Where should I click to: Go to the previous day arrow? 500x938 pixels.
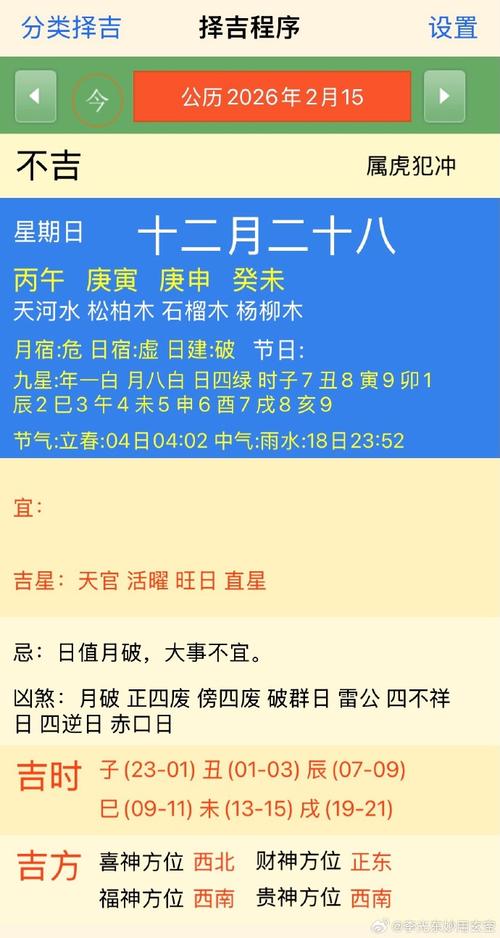[36, 96]
